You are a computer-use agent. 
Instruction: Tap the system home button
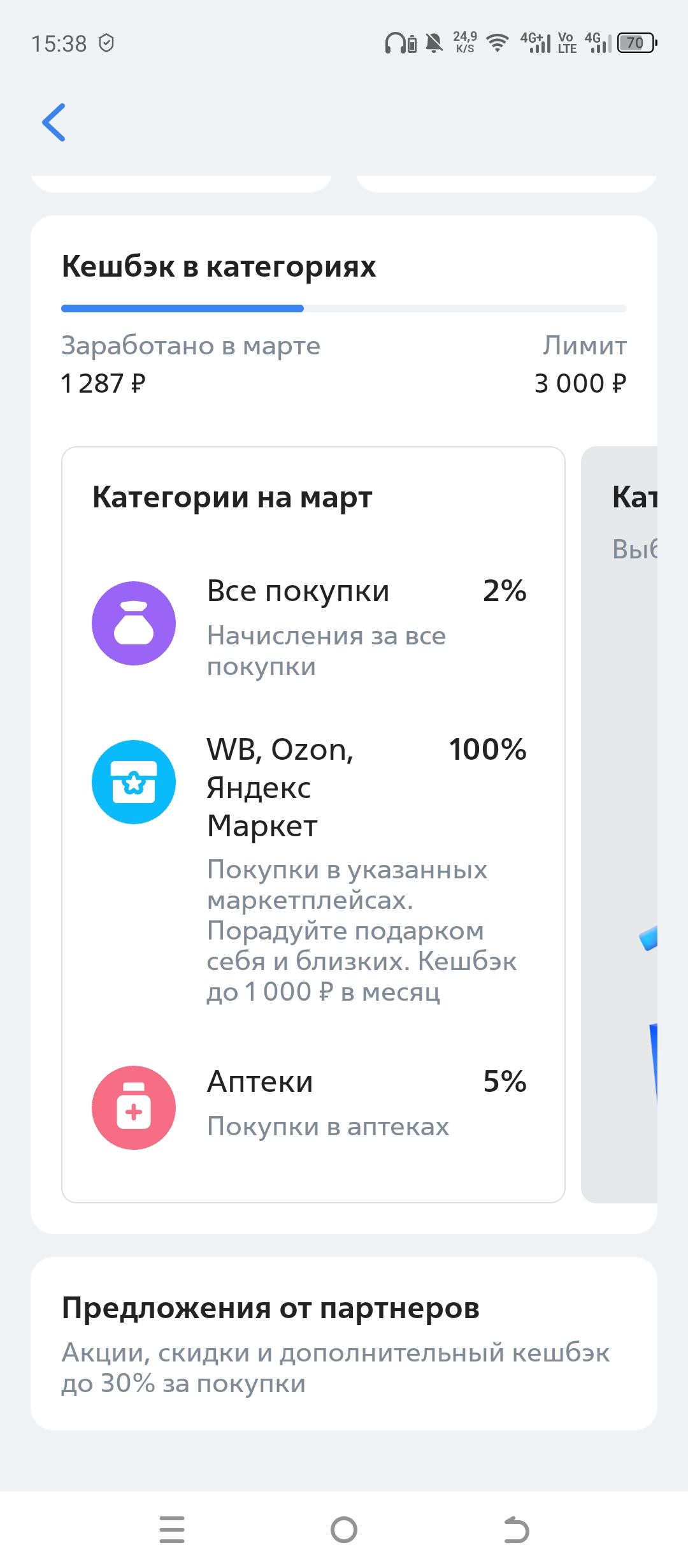344,1530
